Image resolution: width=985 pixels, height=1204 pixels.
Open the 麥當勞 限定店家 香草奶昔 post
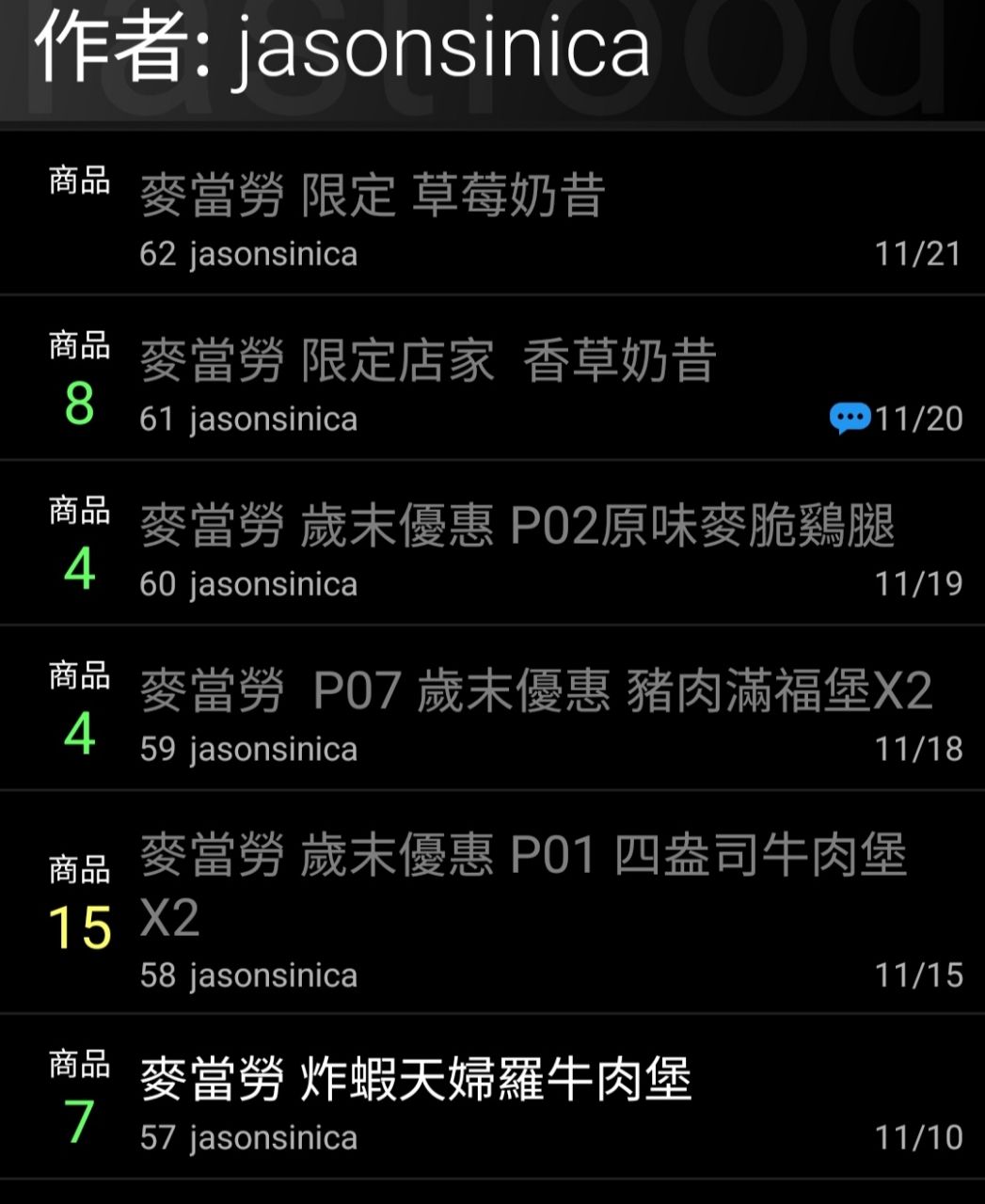point(428,362)
